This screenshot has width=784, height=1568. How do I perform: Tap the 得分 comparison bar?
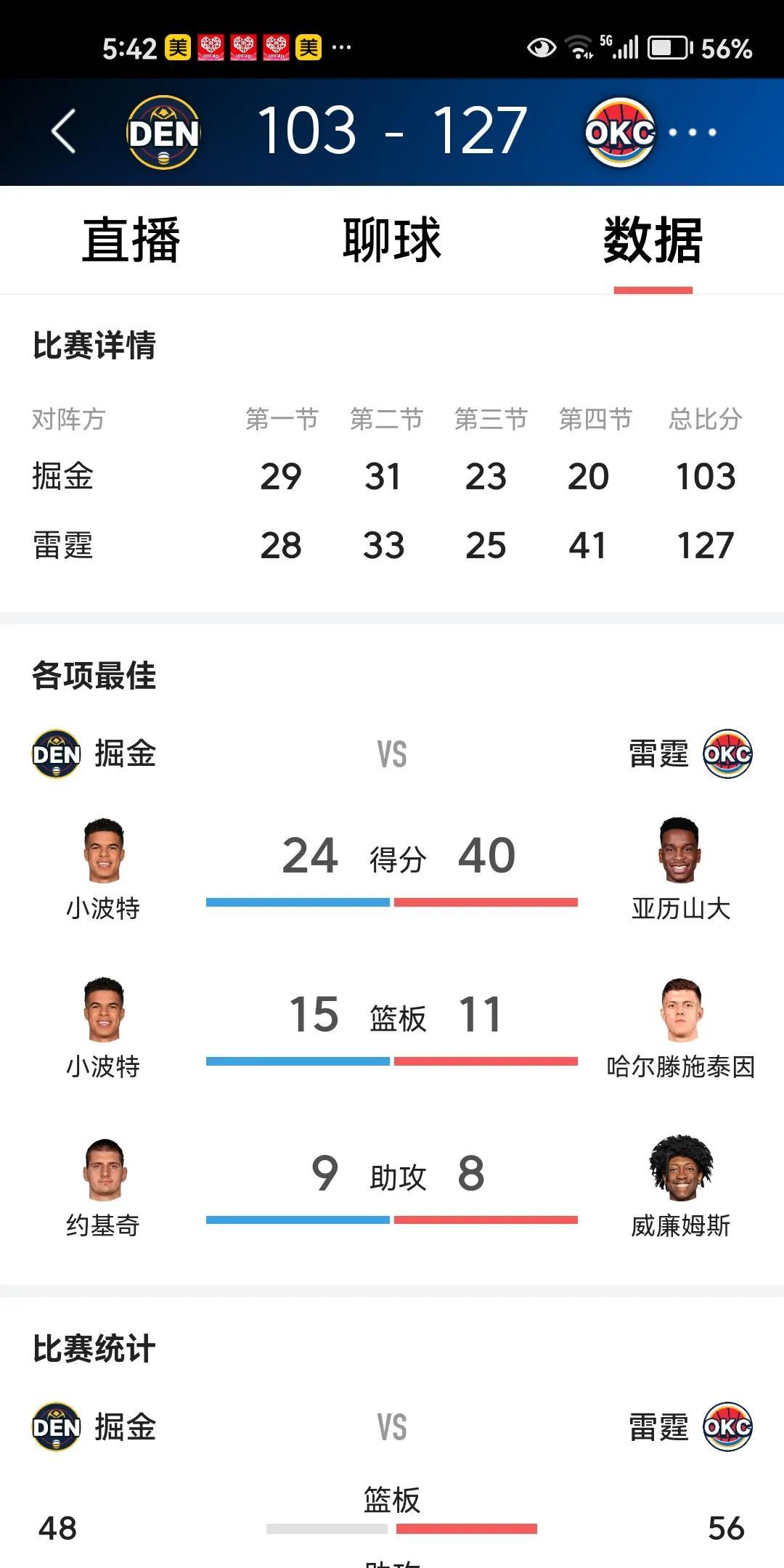tap(392, 901)
